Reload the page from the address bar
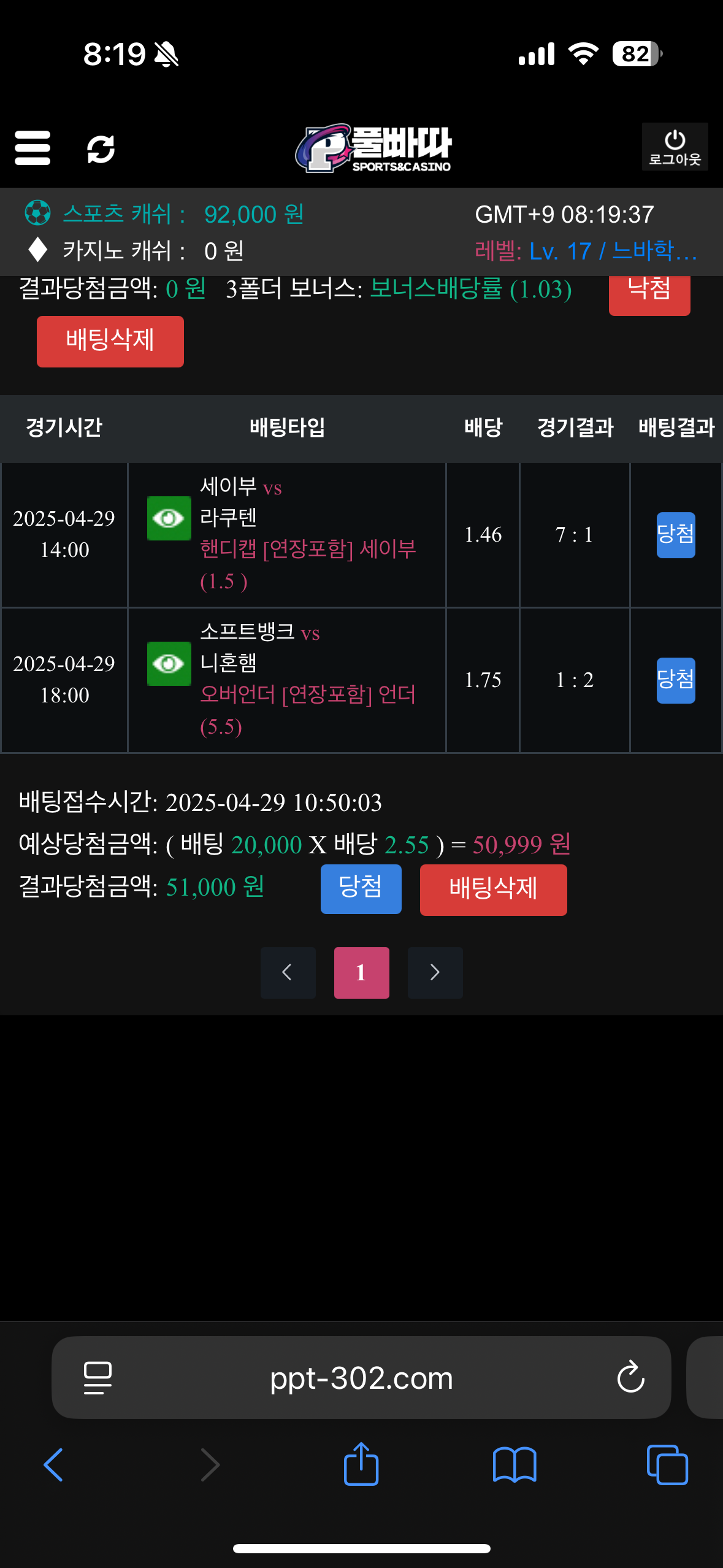Viewport: 723px width, 1568px height. click(x=630, y=1378)
